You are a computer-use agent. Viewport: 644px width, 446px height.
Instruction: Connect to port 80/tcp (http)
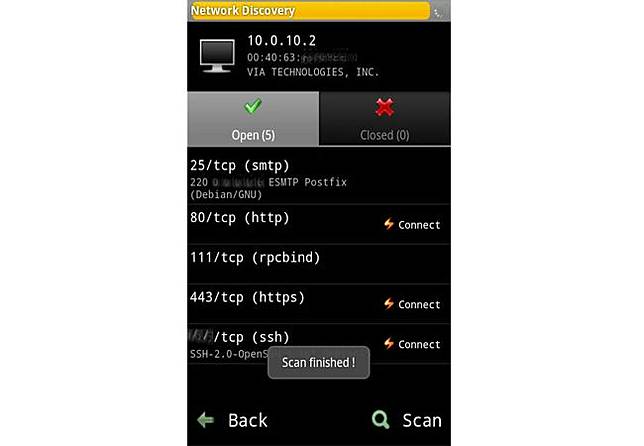412,225
